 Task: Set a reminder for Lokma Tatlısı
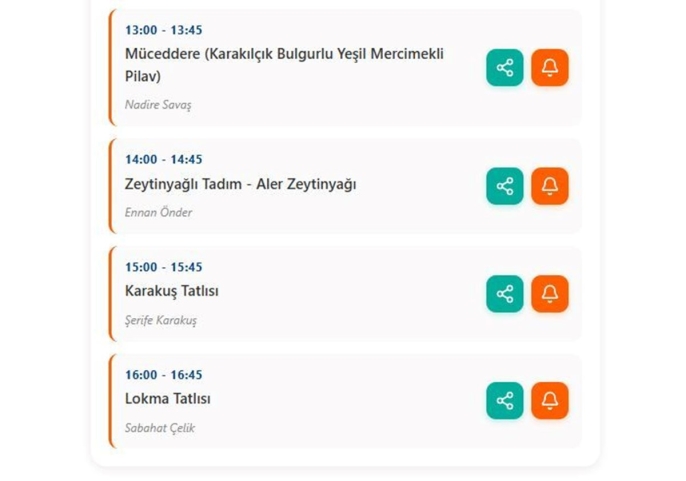click(549, 401)
